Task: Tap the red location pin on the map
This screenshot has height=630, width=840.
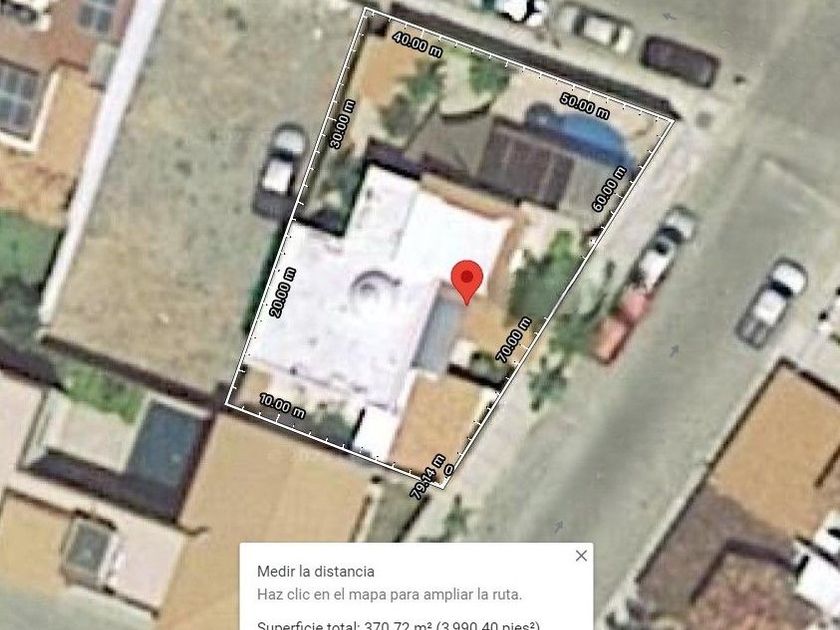Action: click(467, 279)
